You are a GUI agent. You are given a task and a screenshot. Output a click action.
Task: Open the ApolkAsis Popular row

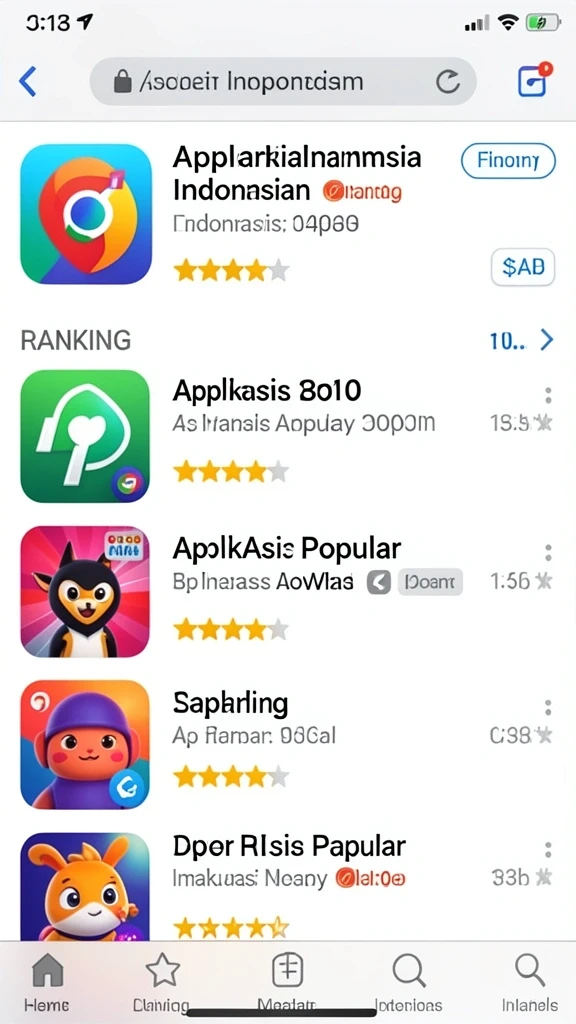[x=287, y=592]
